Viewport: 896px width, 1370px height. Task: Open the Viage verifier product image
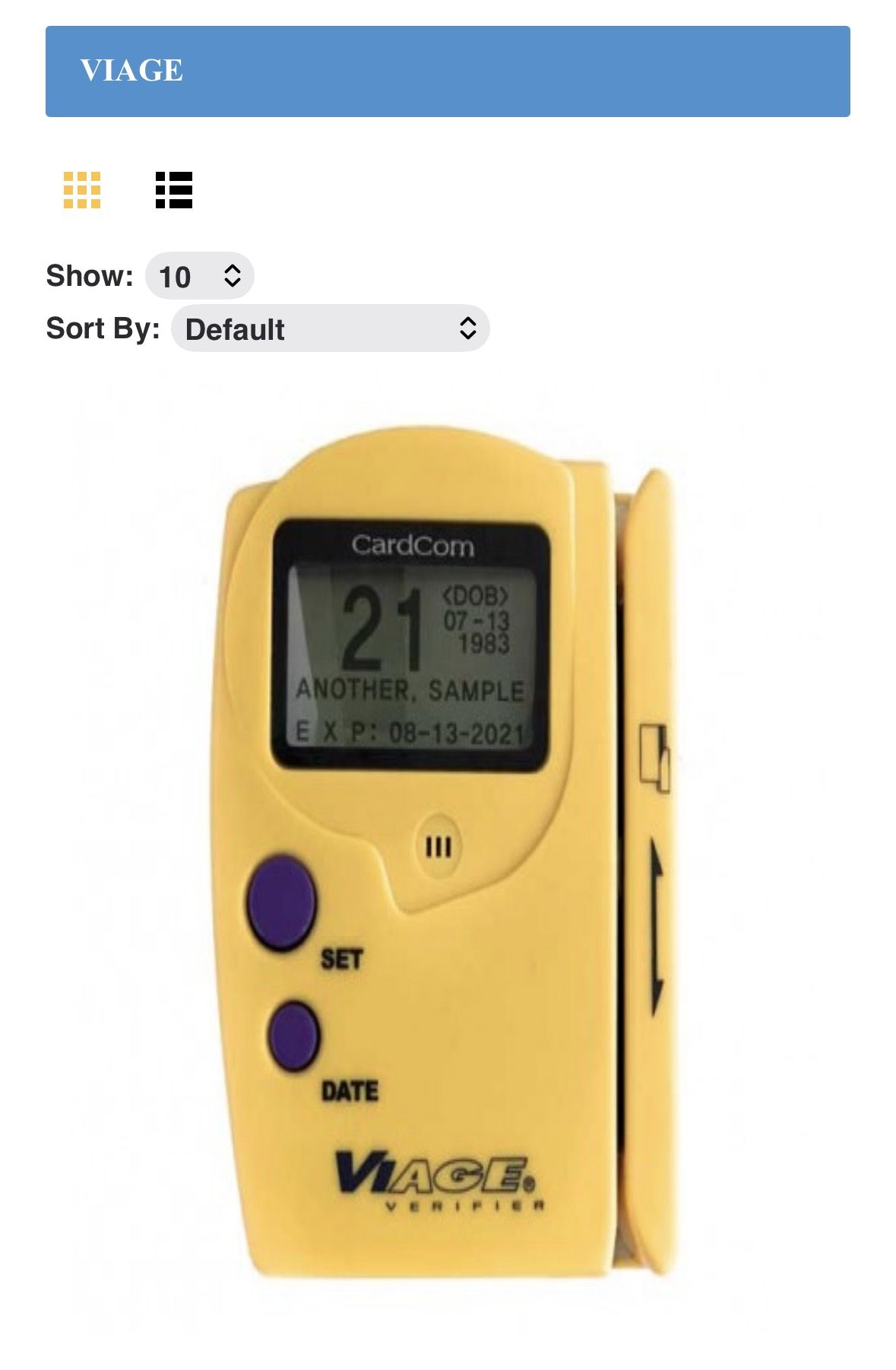(x=447, y=851)
